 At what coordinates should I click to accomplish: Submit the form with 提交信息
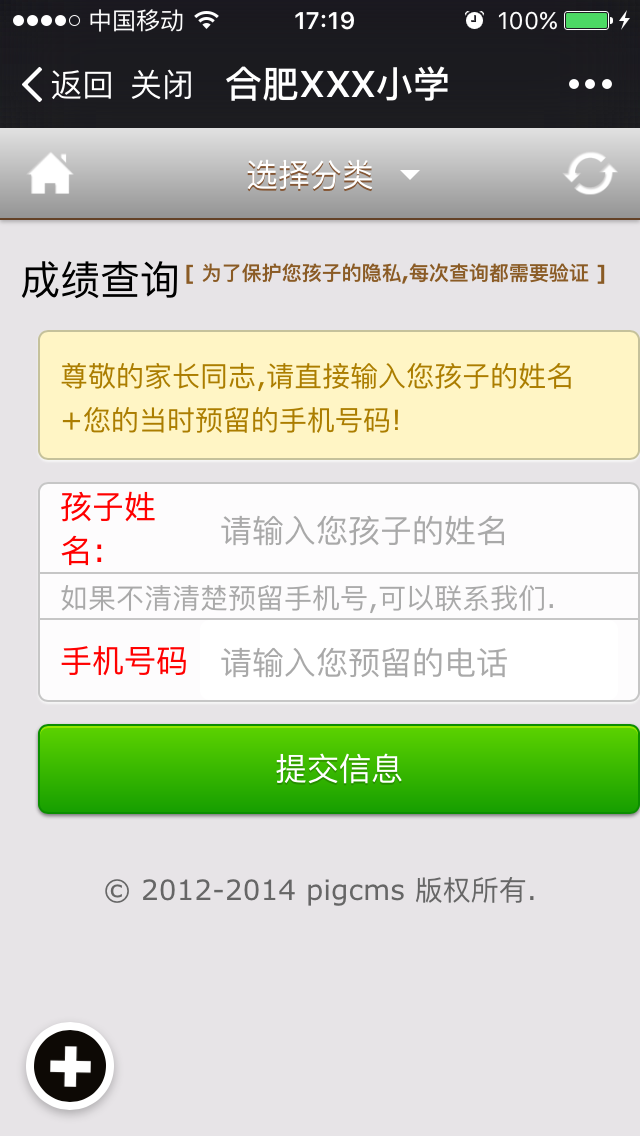point(338,769)
